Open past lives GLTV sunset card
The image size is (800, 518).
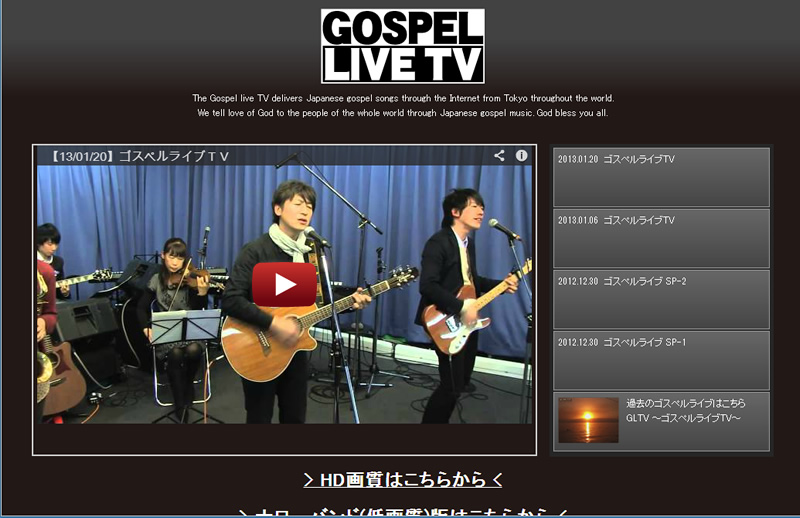coord(661,421)
